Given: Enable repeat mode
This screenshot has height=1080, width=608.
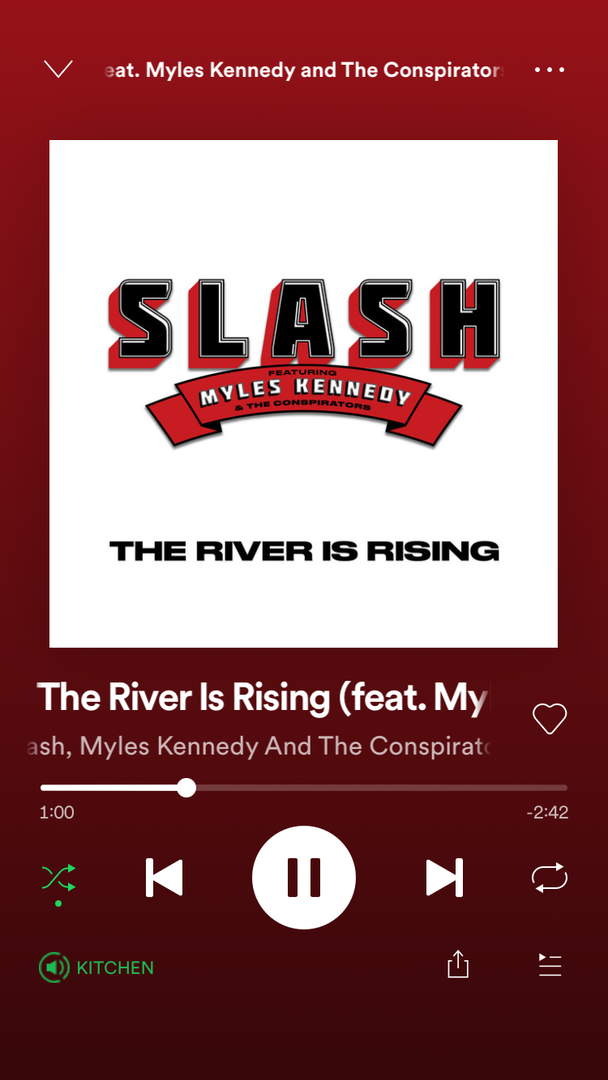Looking at the screenshot, I should point(549,878).
